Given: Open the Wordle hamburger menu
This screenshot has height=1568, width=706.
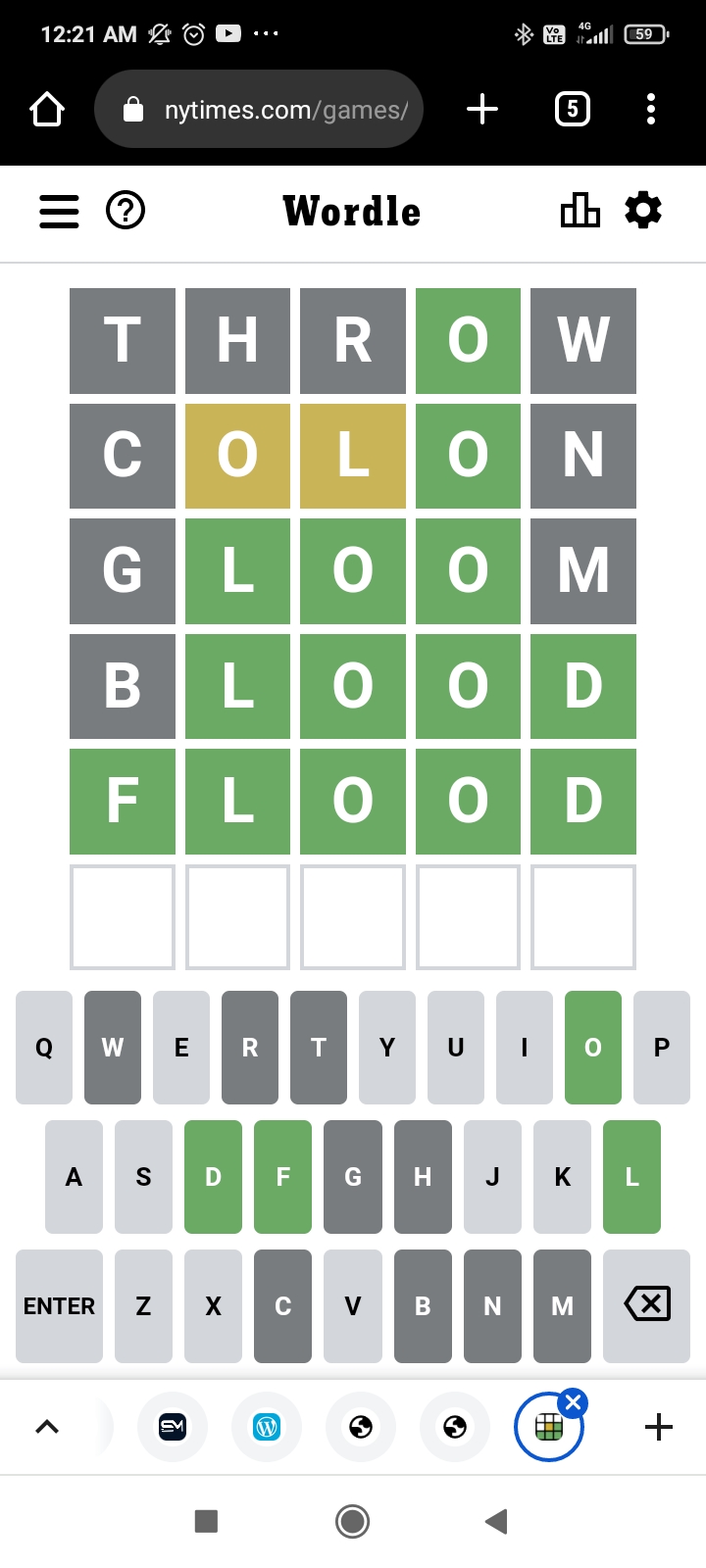Looking at the screenshot, I should pos(59,211).
